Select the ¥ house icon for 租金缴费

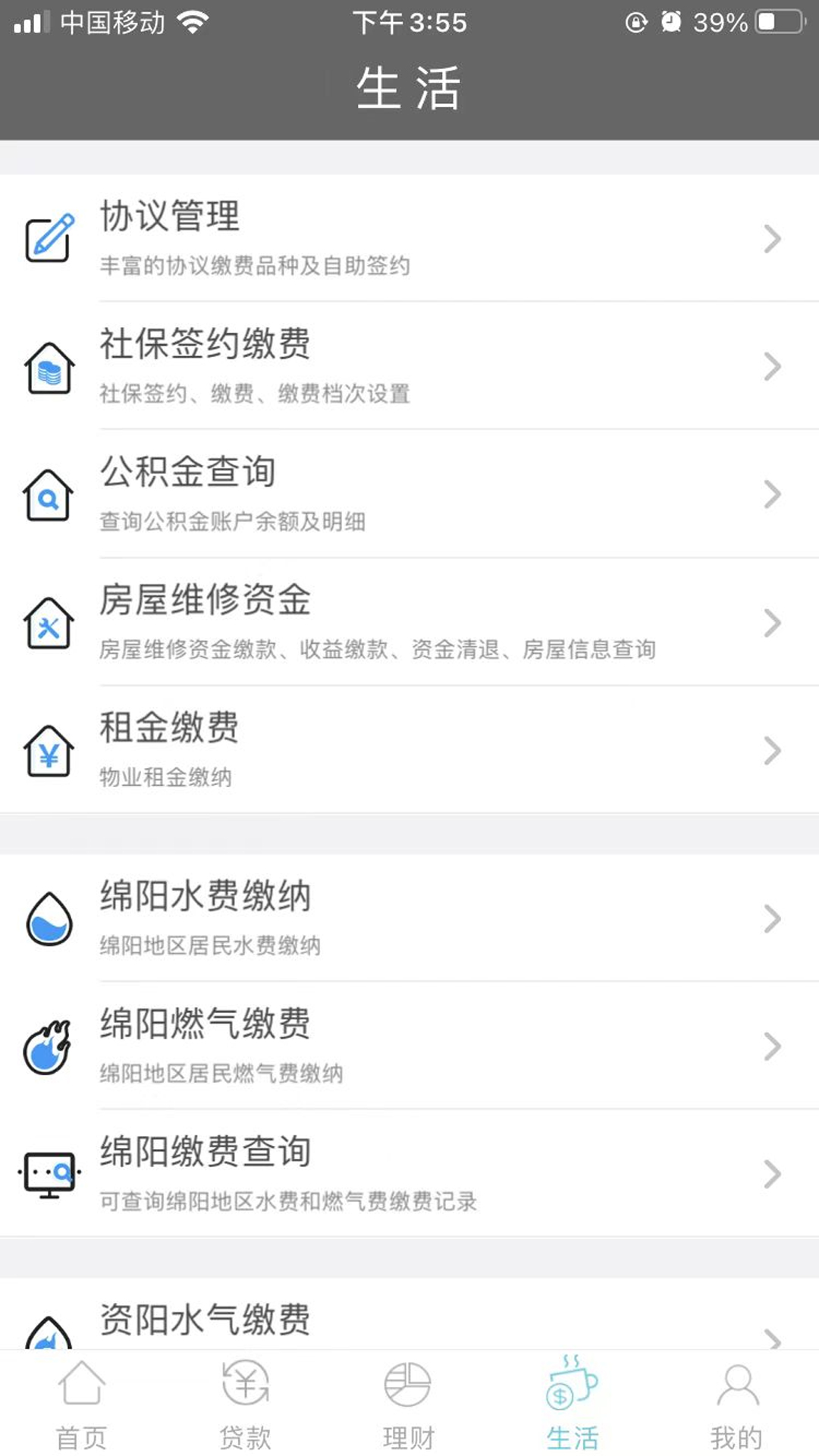[x=49, y=751]
